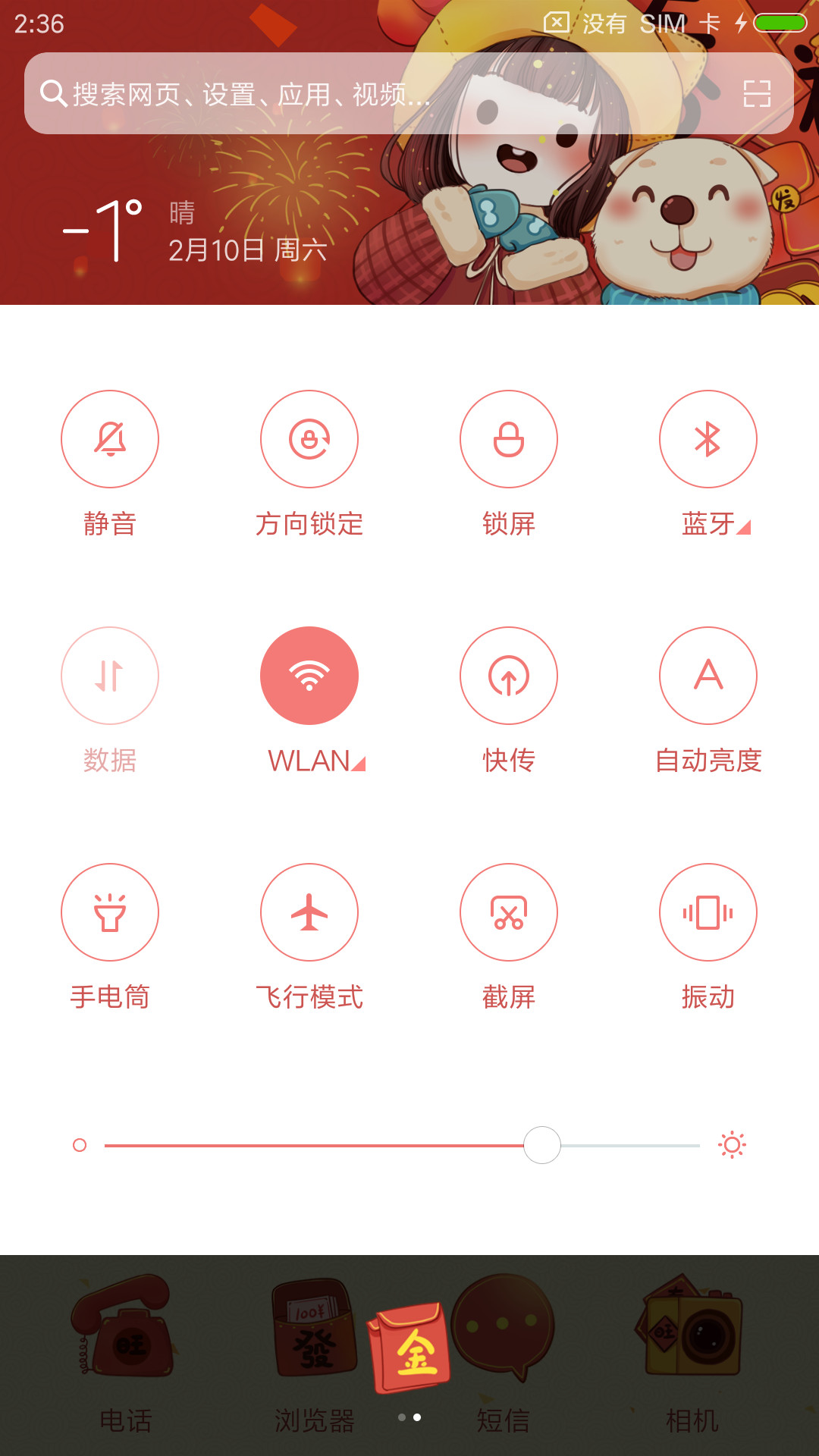Take a screenshot with 截屏
Image resolution: width=819 pixels, height=1456 pixels.
click(x=509, y=912)
